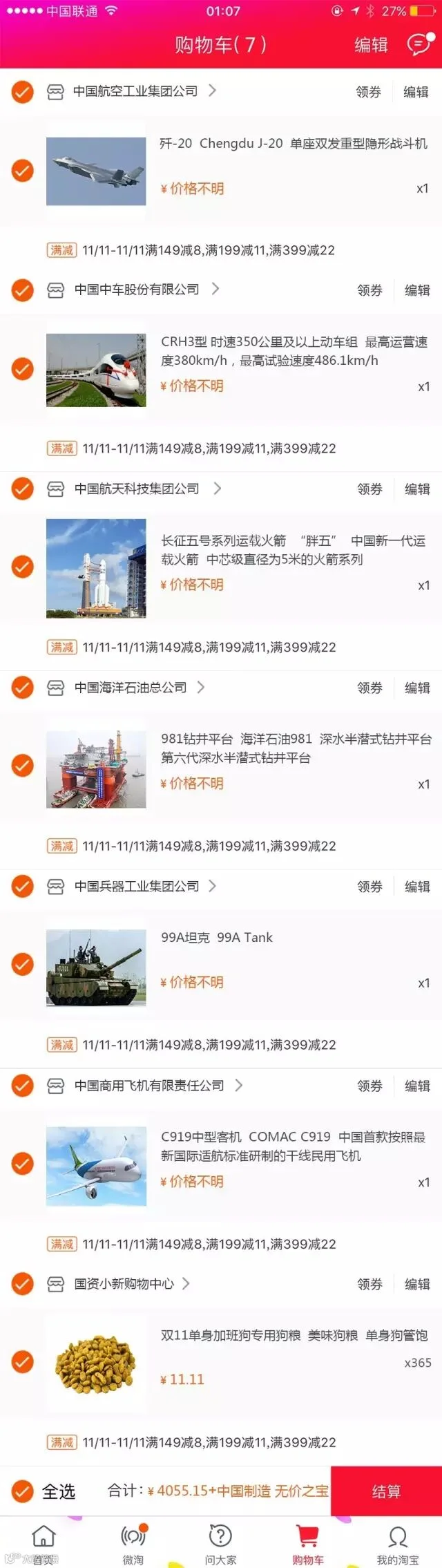The width and height of the screenshot is (442, 1568).
Task: Switch to the 问大家 tab
Action: pos(220,1544)
